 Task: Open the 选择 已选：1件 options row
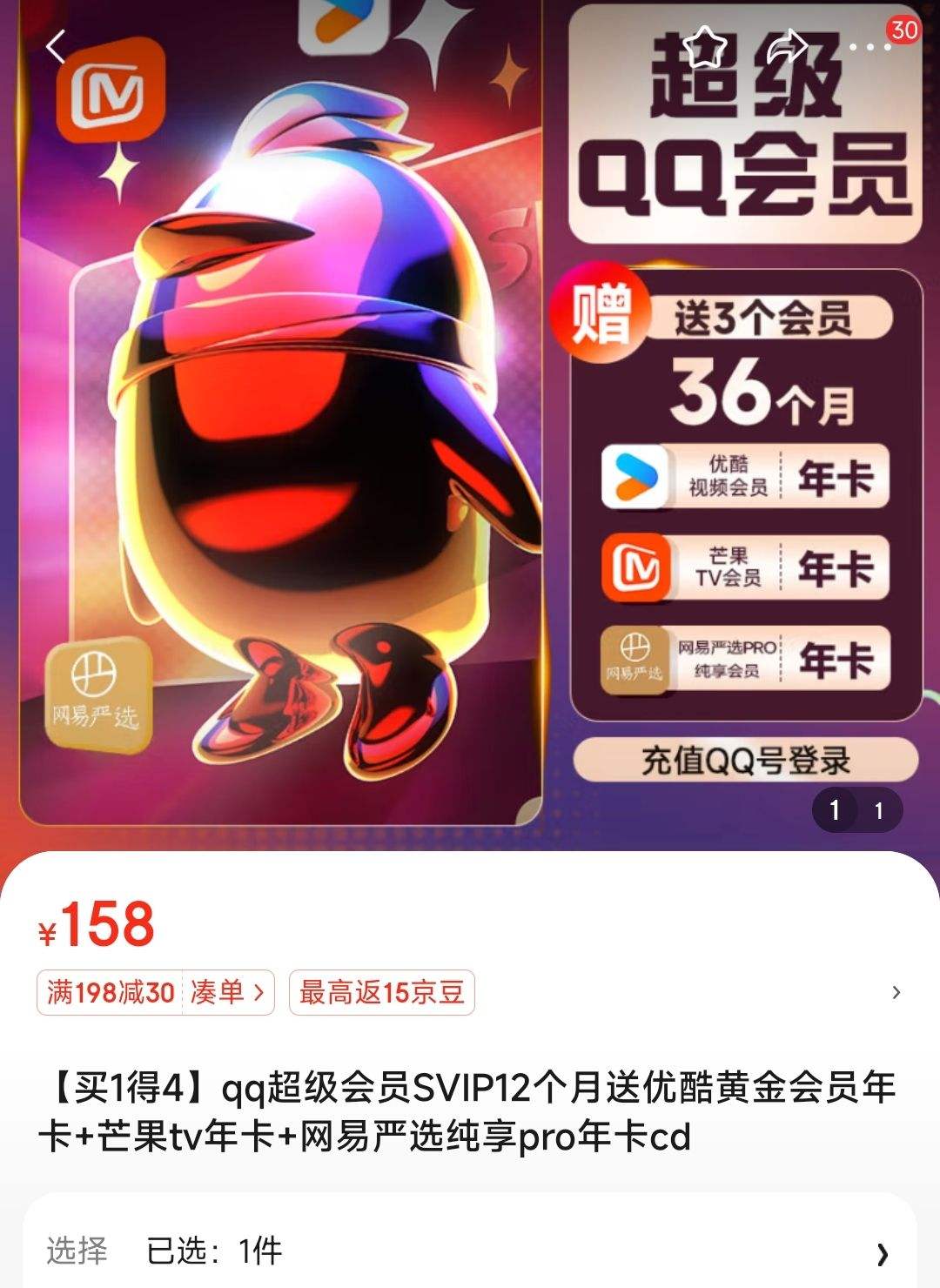(x=470, y=1251)
